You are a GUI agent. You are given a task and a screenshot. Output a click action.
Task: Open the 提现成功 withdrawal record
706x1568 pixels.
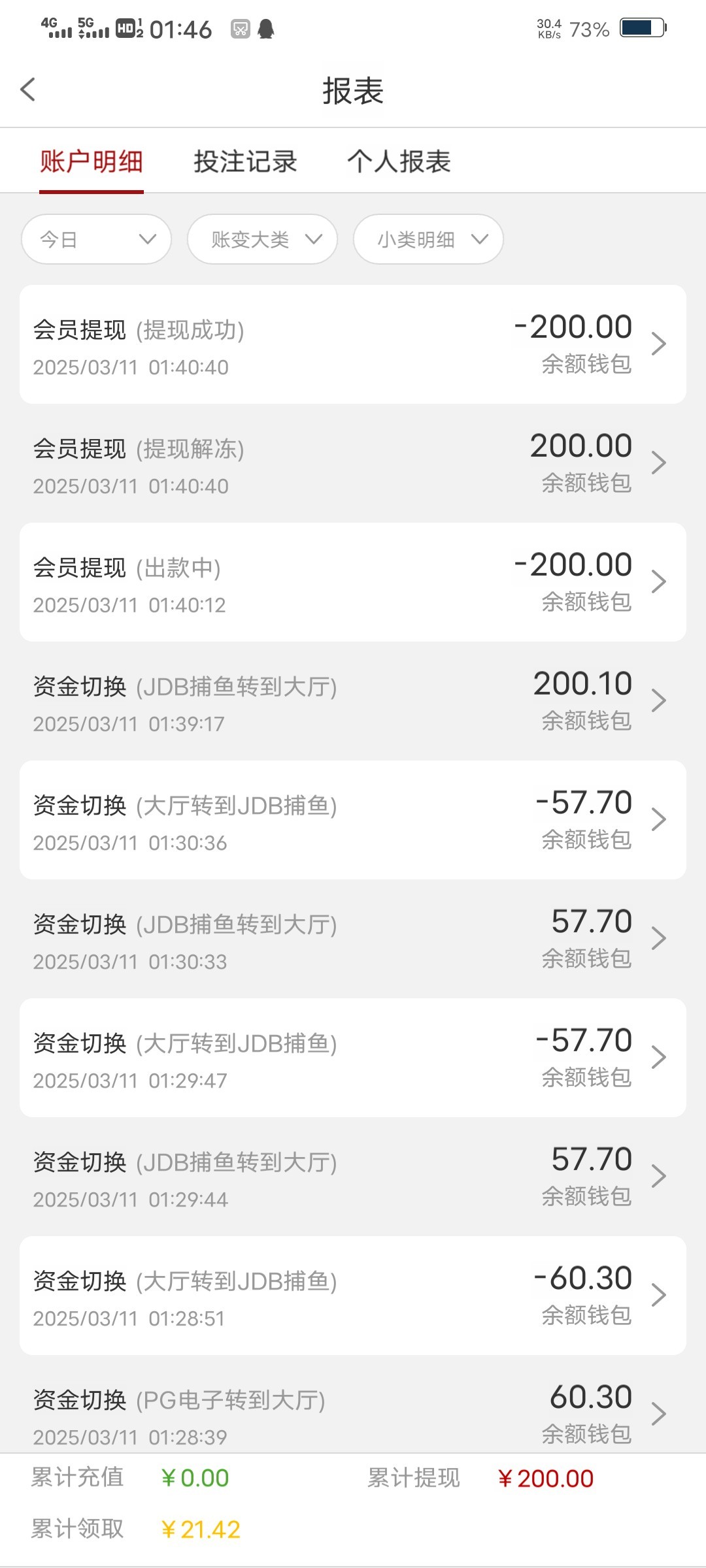point(353,344)
